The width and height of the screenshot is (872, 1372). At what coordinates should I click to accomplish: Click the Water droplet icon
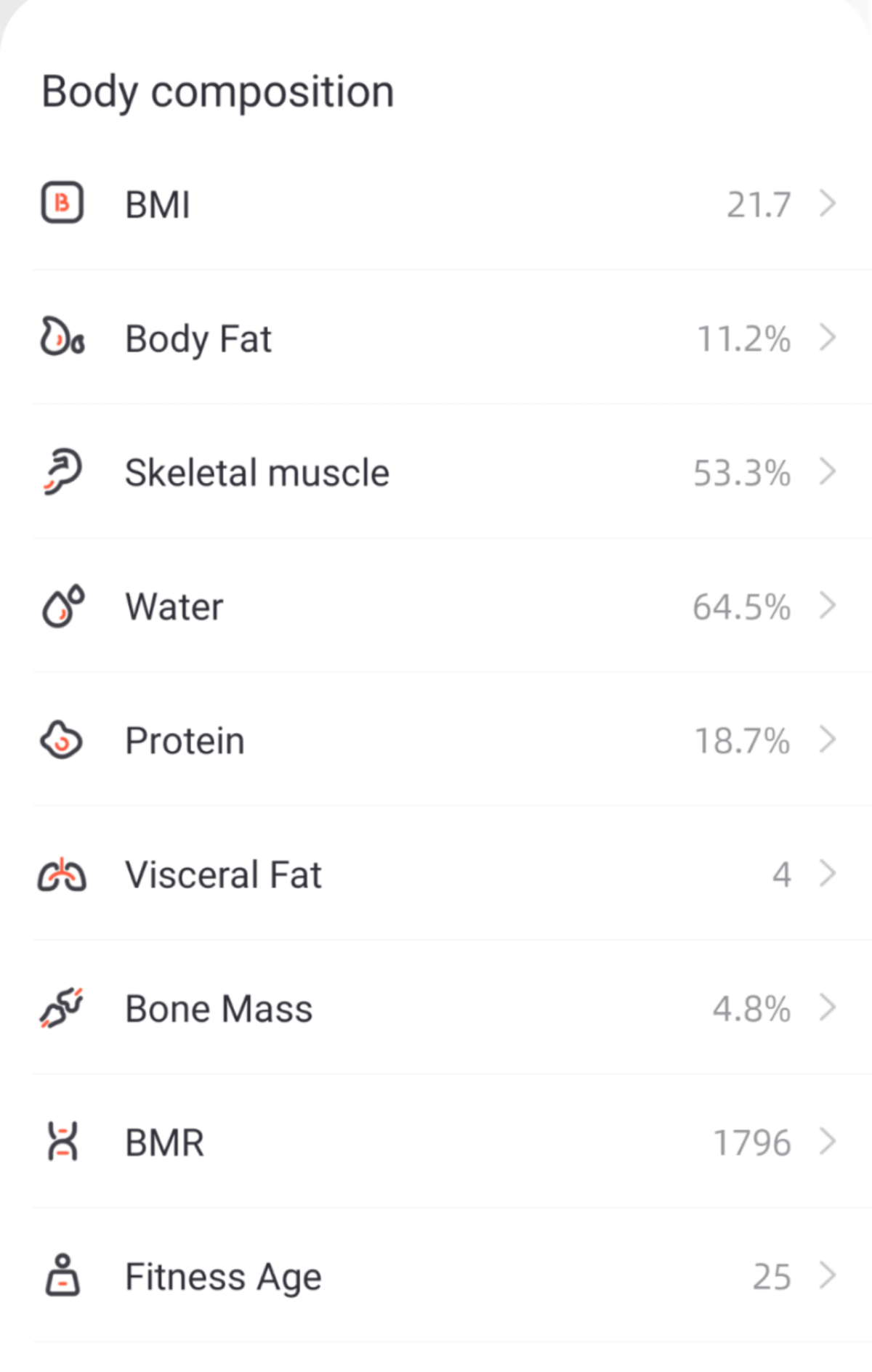tap(62, 606)
